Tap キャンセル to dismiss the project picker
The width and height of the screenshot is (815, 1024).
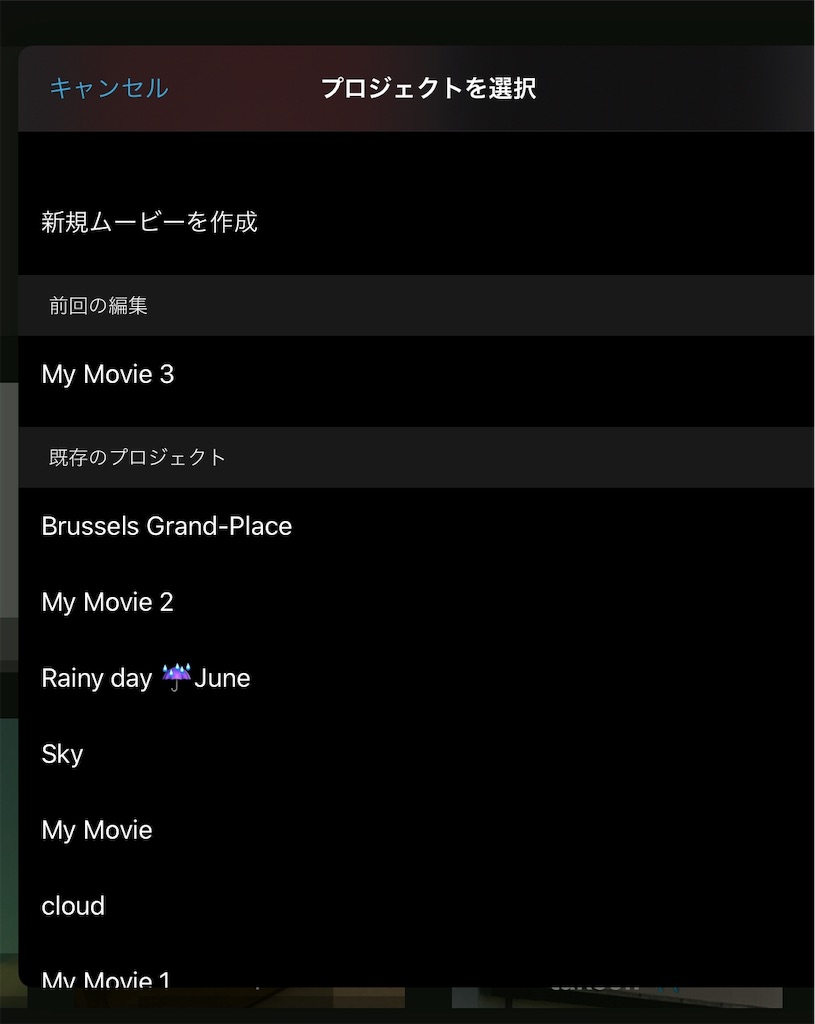tap(106, 89)
